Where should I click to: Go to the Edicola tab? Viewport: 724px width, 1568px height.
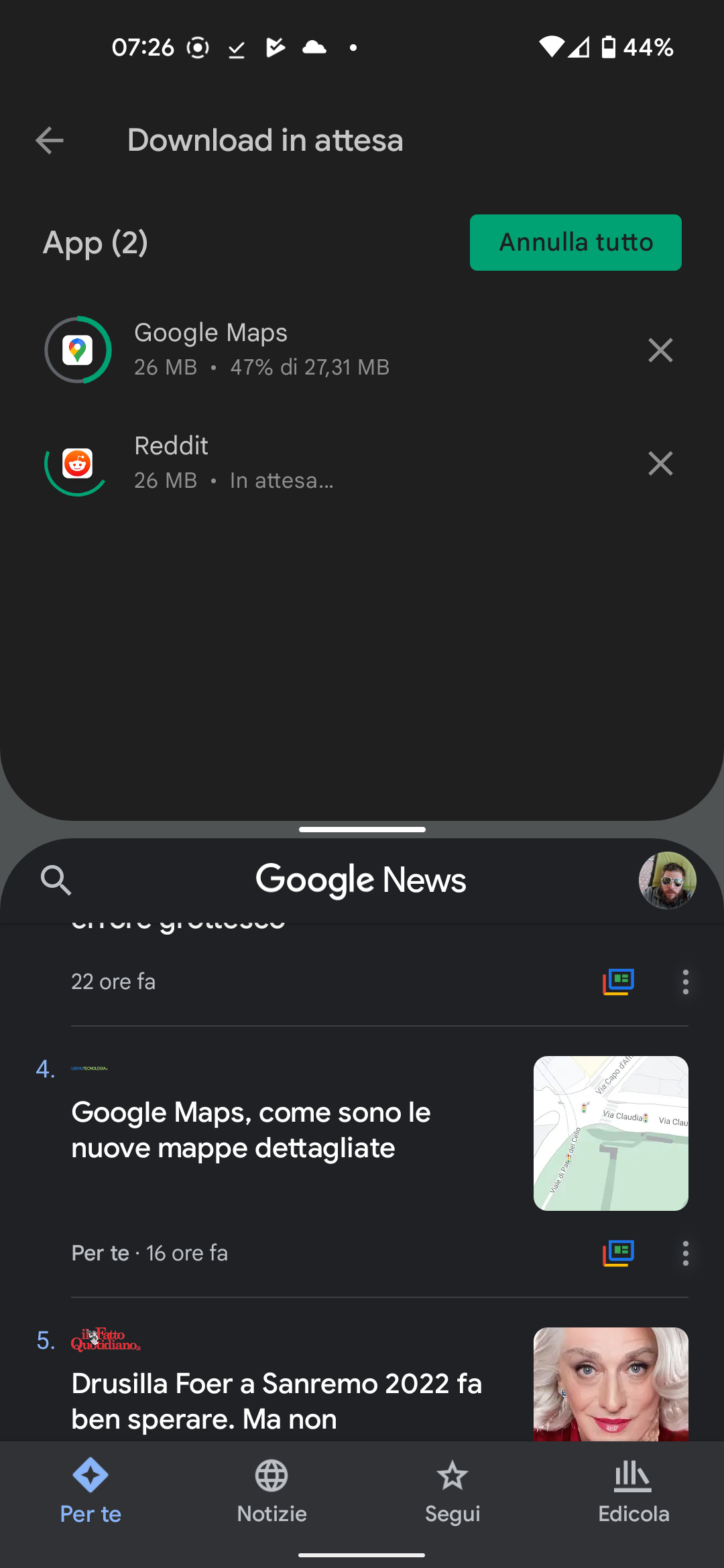click(x=633, y=1492)
